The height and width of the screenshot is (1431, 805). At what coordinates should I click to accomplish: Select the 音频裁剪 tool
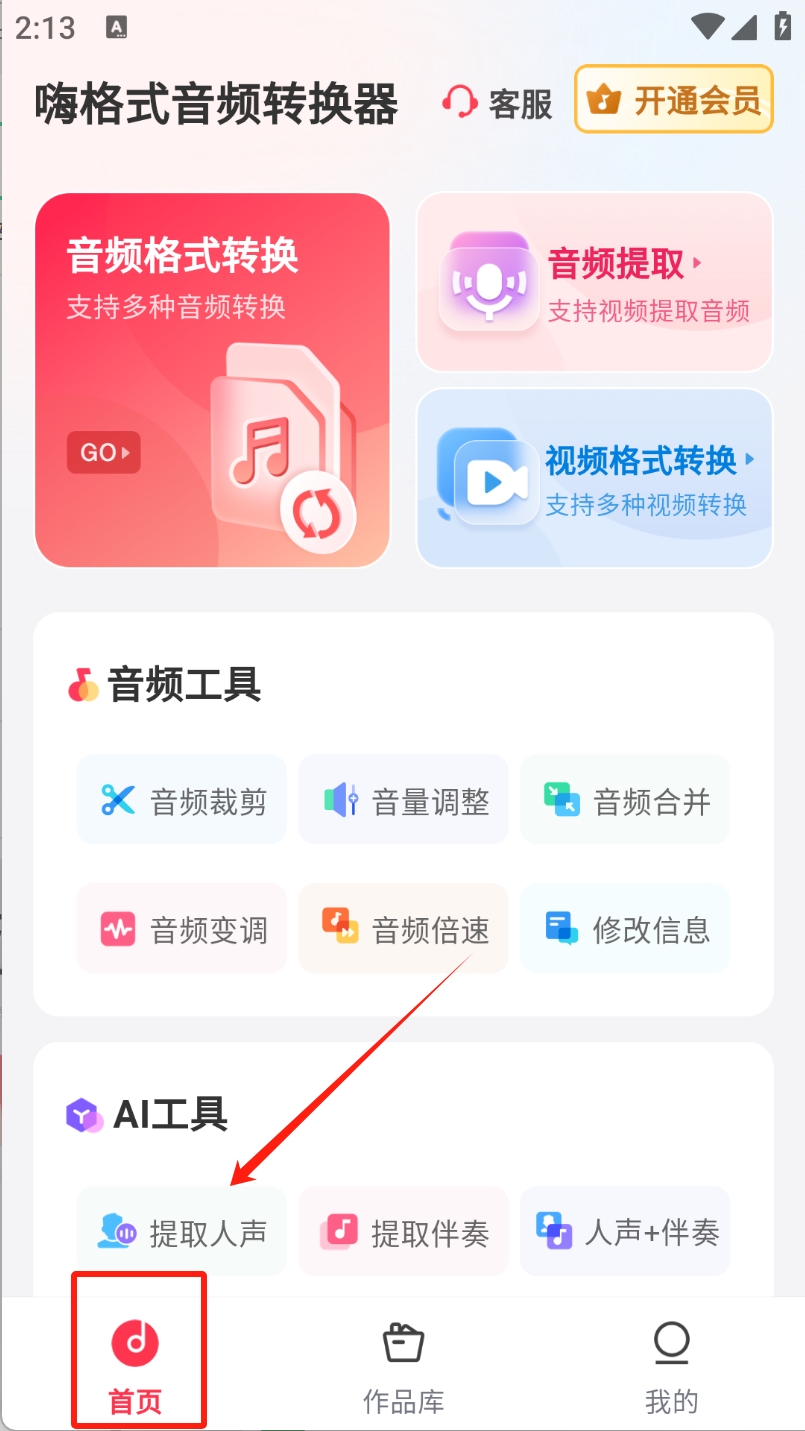[182, 800]
